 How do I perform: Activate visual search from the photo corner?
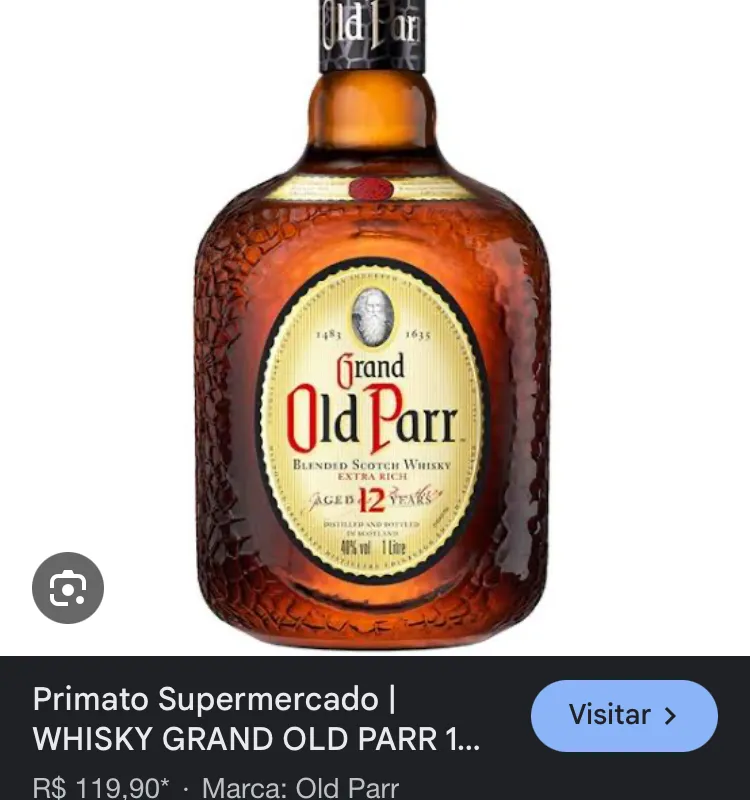(x=68, y=588)
